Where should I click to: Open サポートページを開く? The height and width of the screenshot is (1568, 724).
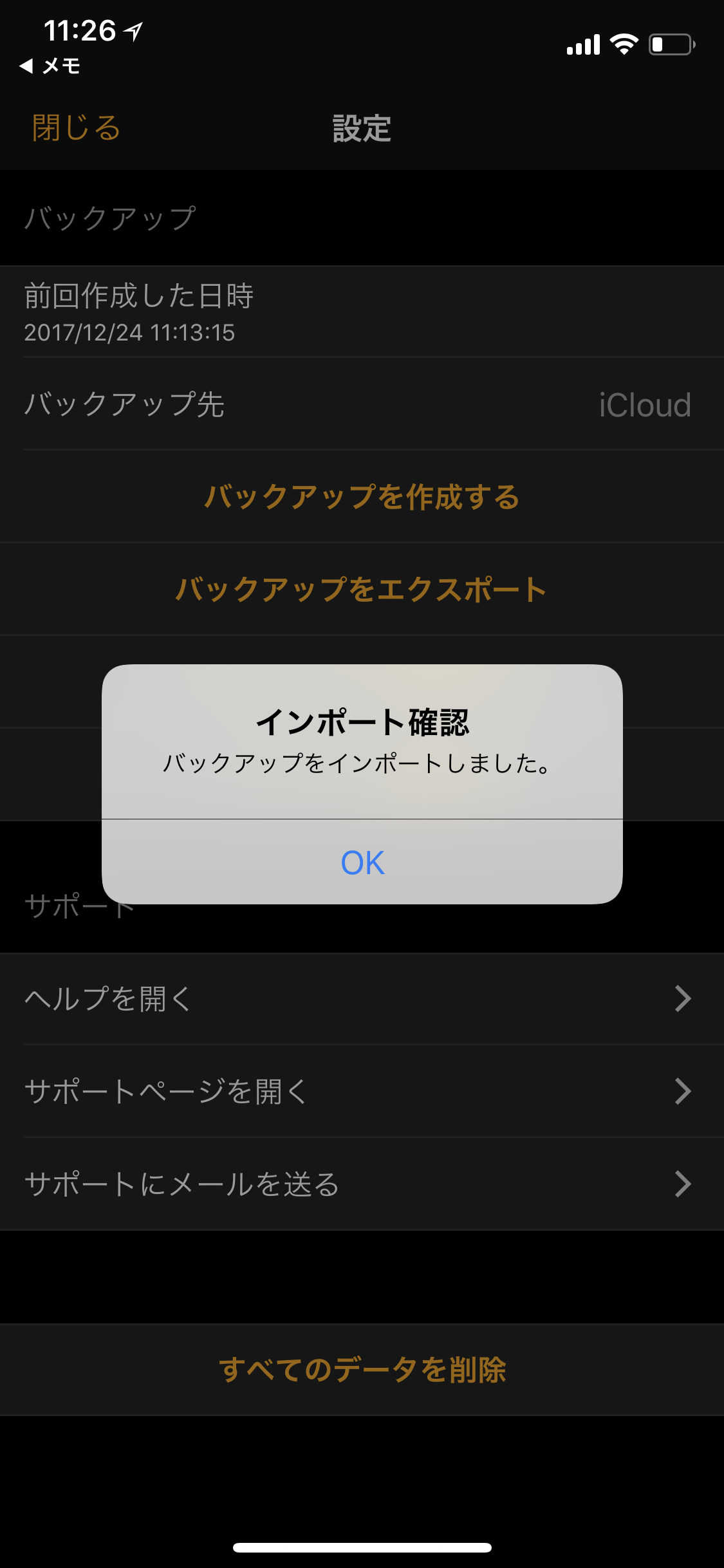tap(362, 1092)
